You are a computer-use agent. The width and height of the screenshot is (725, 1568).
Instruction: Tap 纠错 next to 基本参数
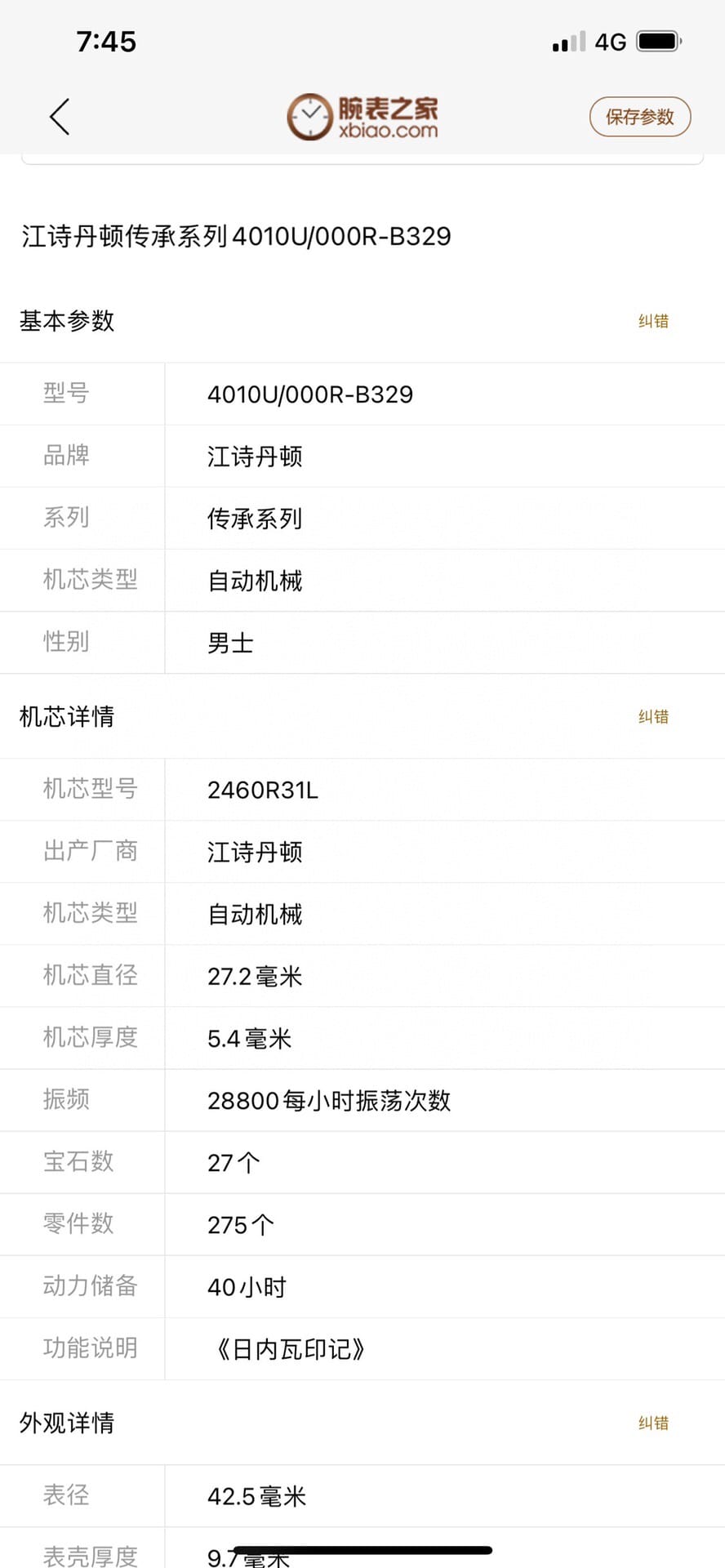653,321
